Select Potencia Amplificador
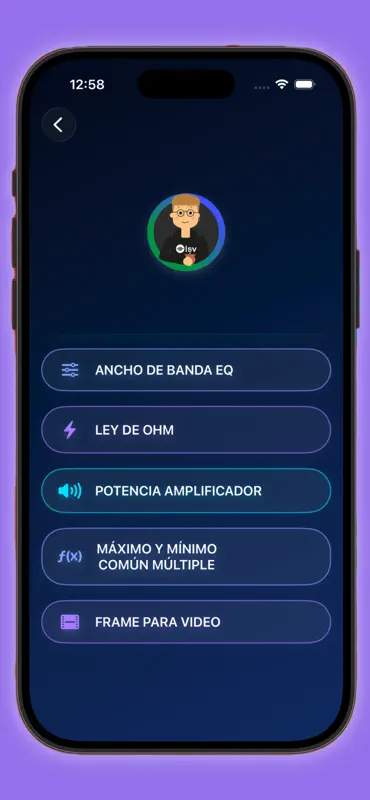This screenshot has width=370, height=800. [x=186, y=491]
